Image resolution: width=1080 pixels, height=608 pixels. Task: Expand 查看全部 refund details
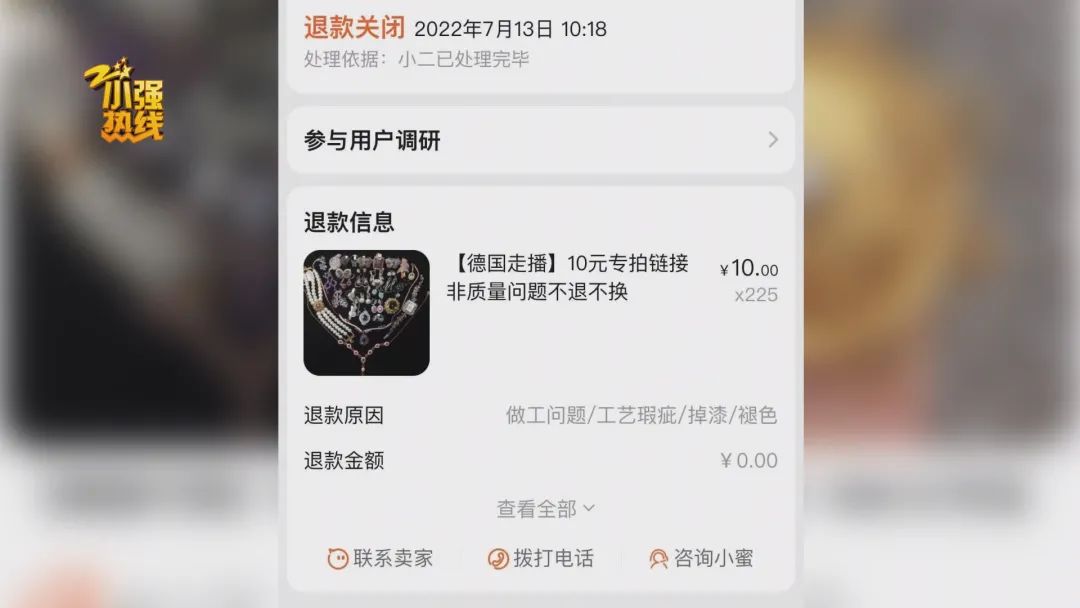(x=545, y=509)
